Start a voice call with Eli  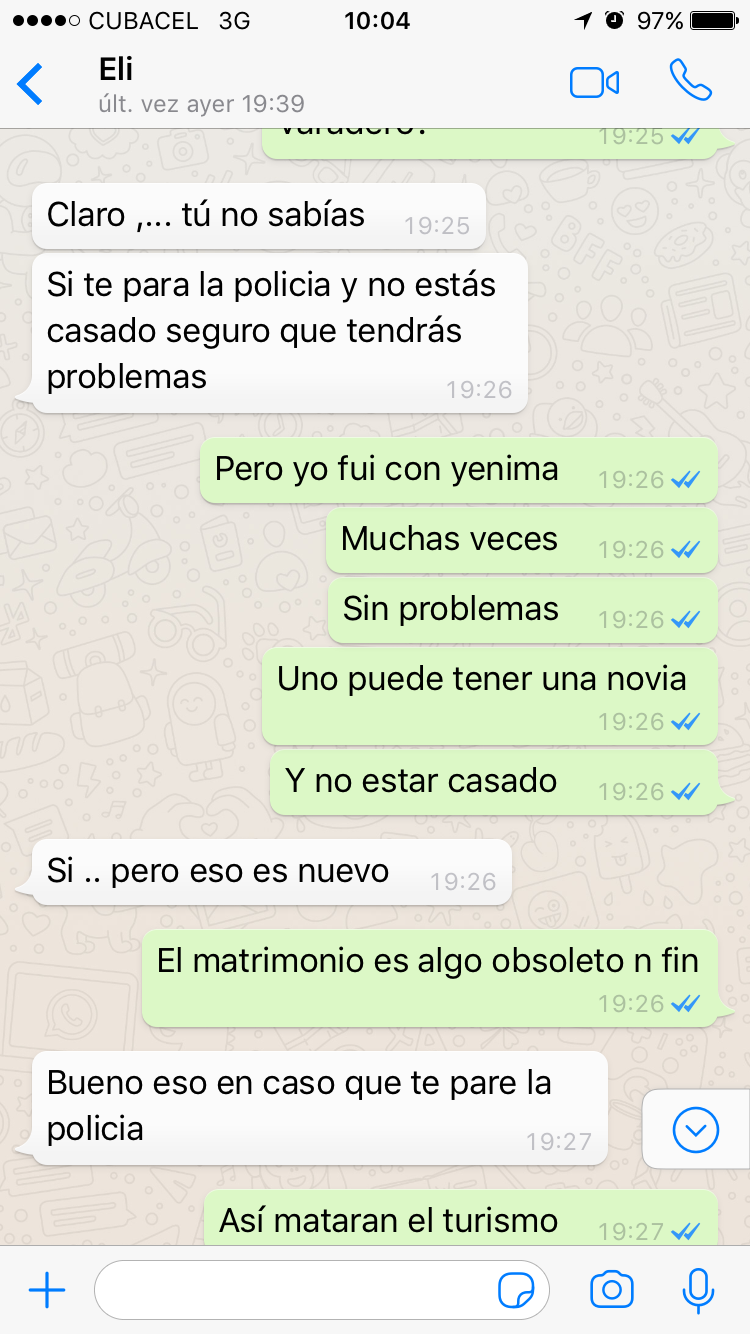[690, 81]
